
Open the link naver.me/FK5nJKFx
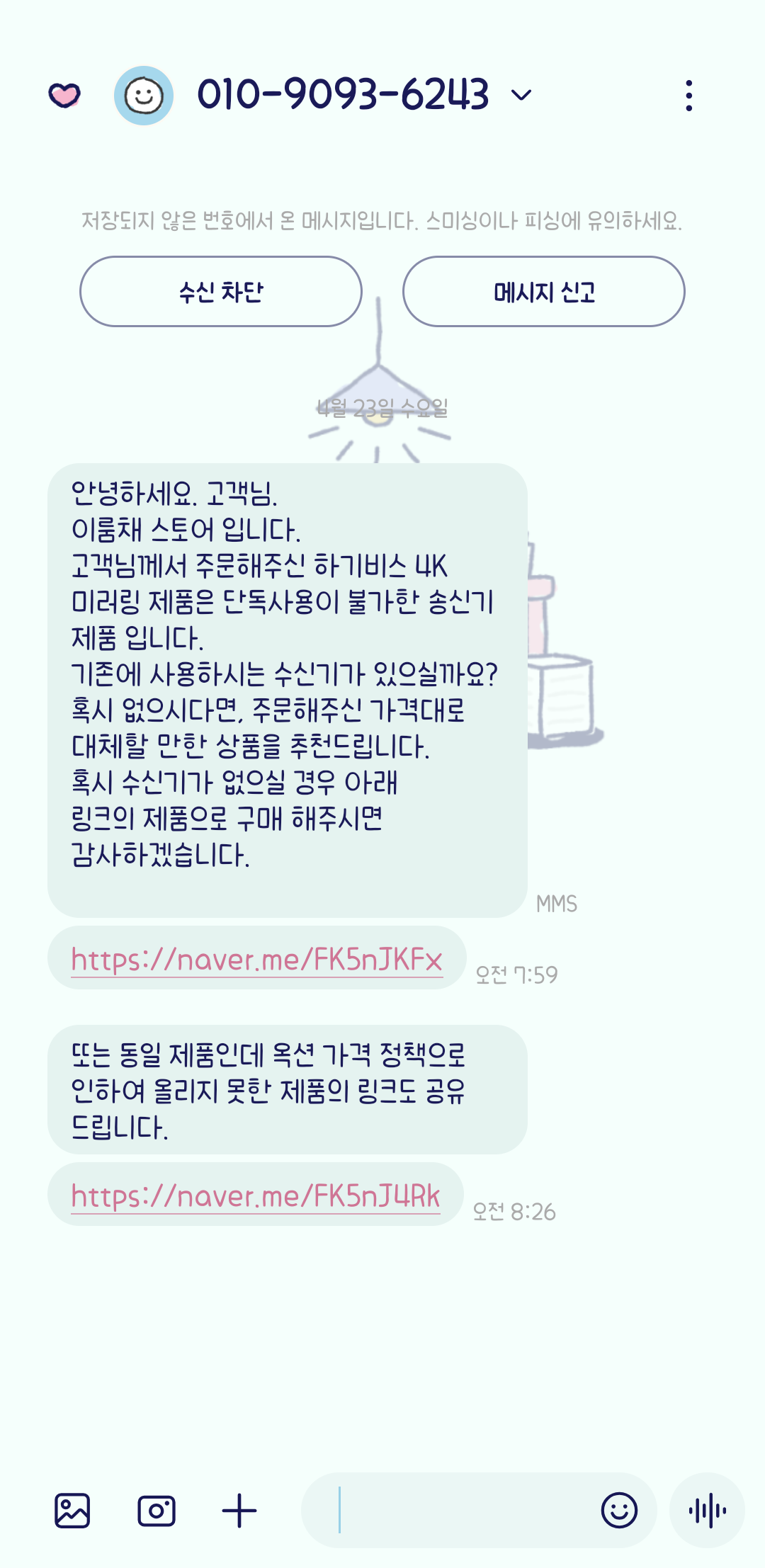pyautogui.click(x=256, y=960)
